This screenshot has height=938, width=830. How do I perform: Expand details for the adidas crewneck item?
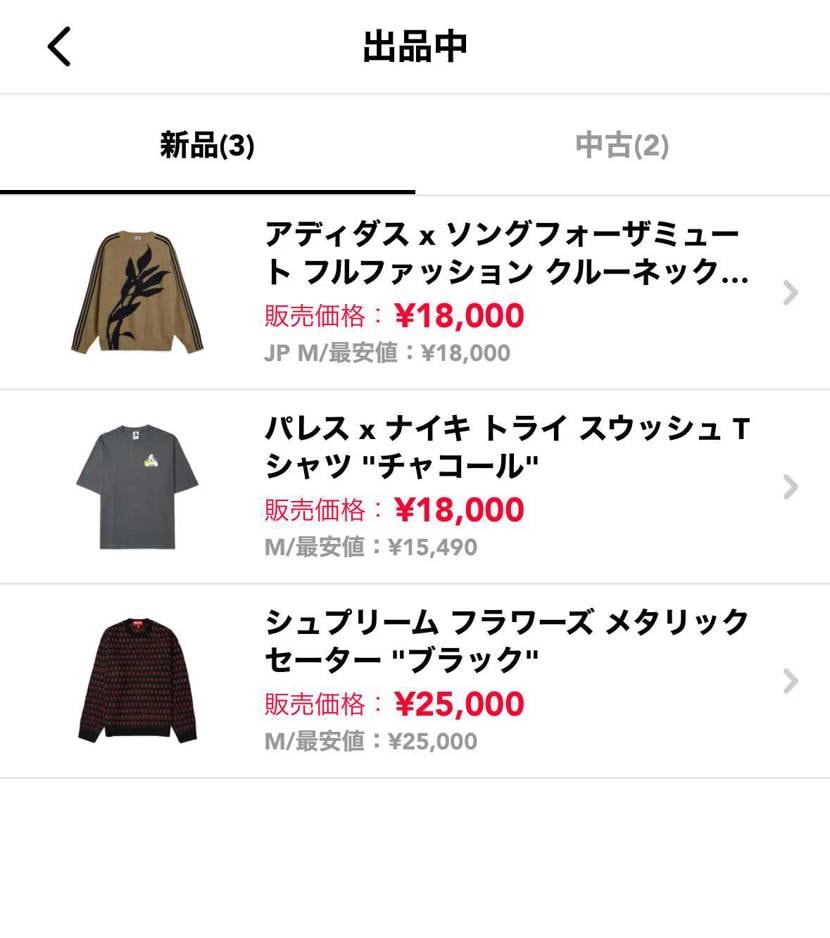[791, 293]
